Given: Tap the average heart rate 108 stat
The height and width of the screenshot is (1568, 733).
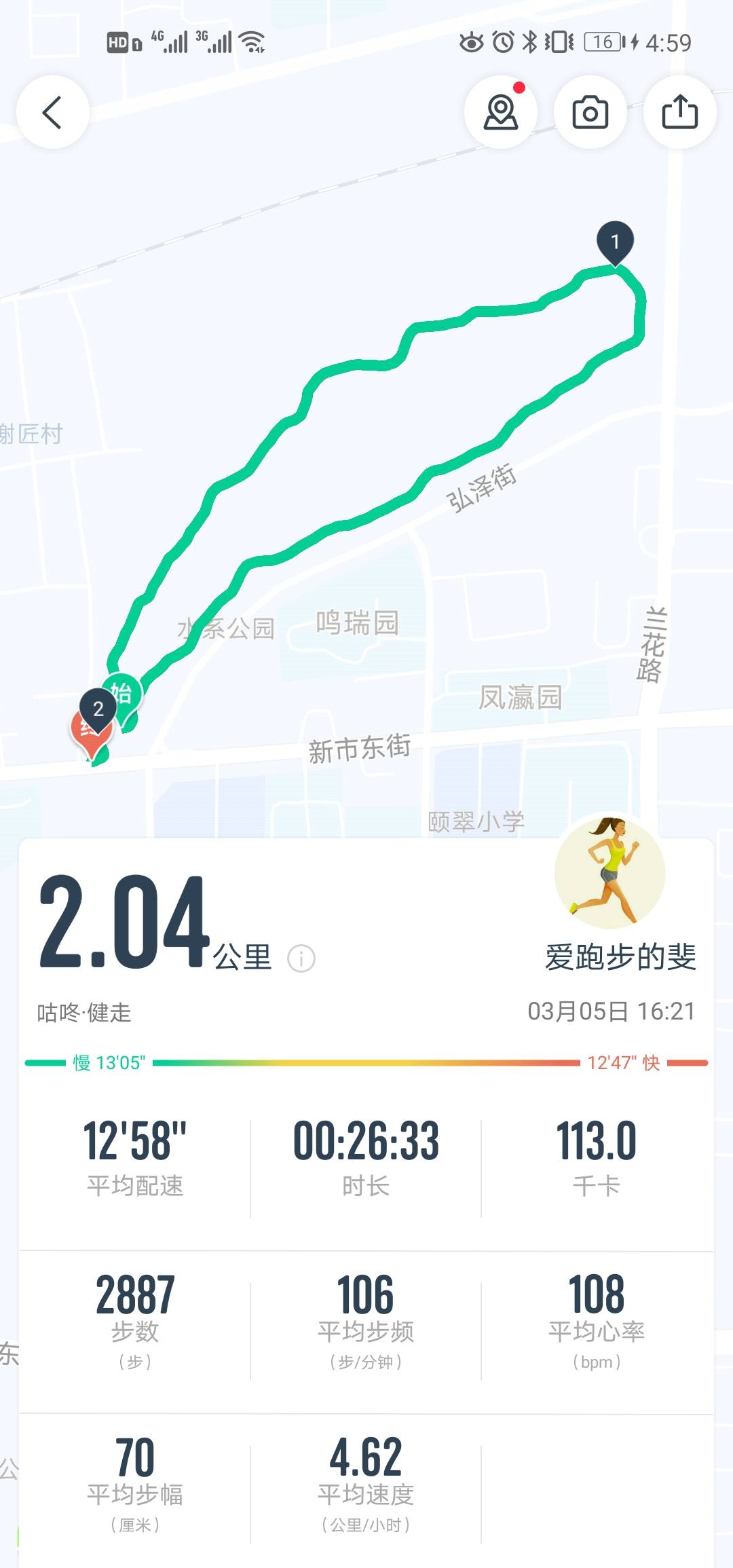Looking at the screenshot, I should point(596,1293).
